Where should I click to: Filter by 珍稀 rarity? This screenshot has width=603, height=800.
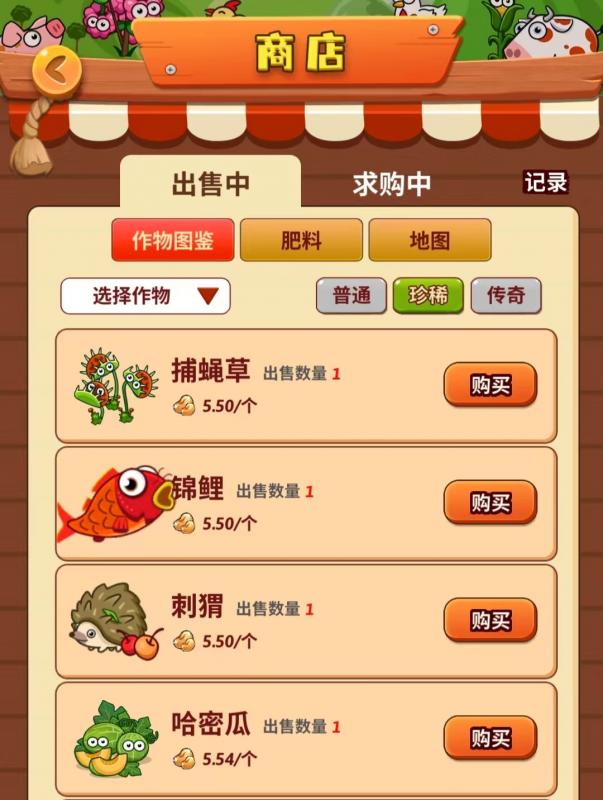click(428, 296)
